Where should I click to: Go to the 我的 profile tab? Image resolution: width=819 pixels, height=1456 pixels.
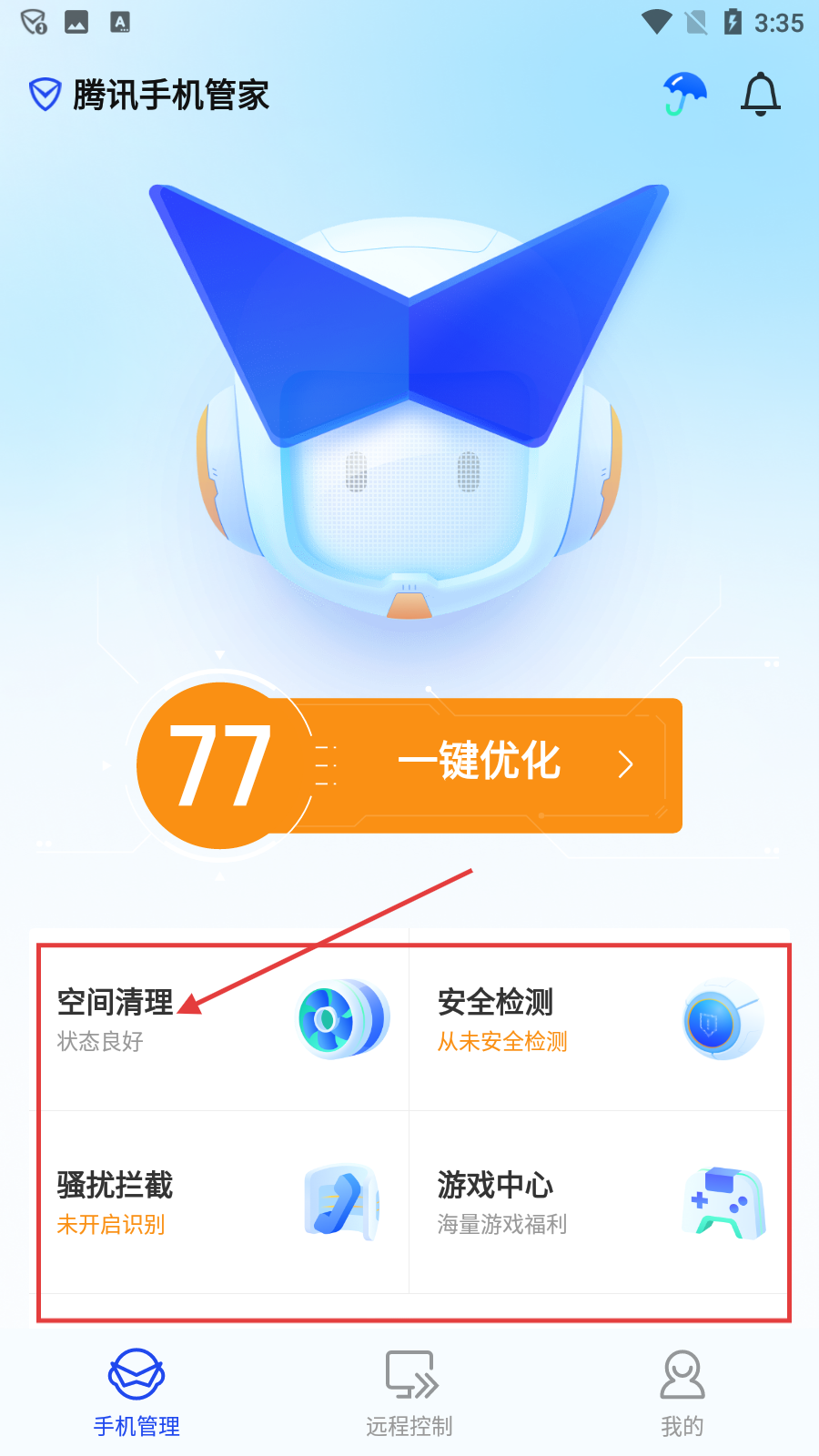point(682,1392)
